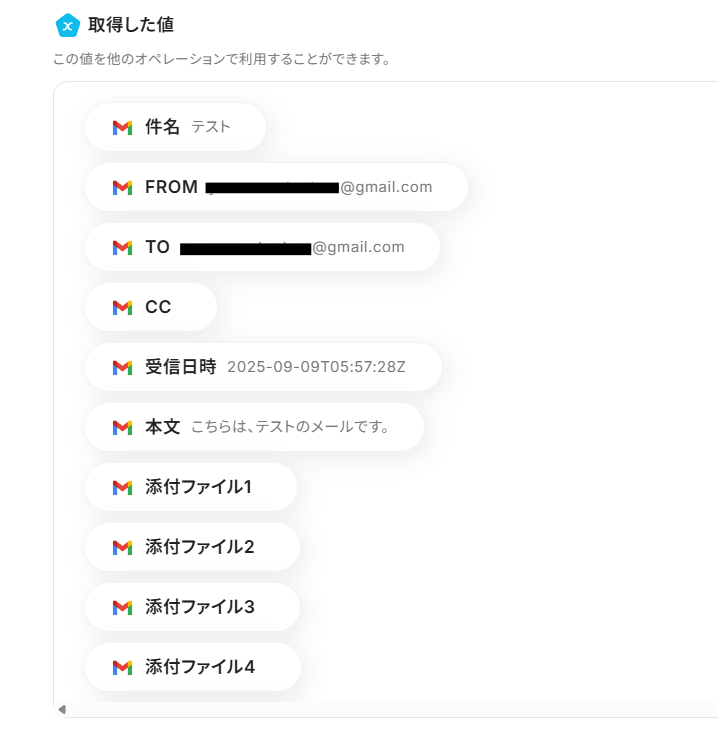The width and height of the screenshot is (718, 734).
Task: Choose the 本文 body text chip
Action: point(254,427)
